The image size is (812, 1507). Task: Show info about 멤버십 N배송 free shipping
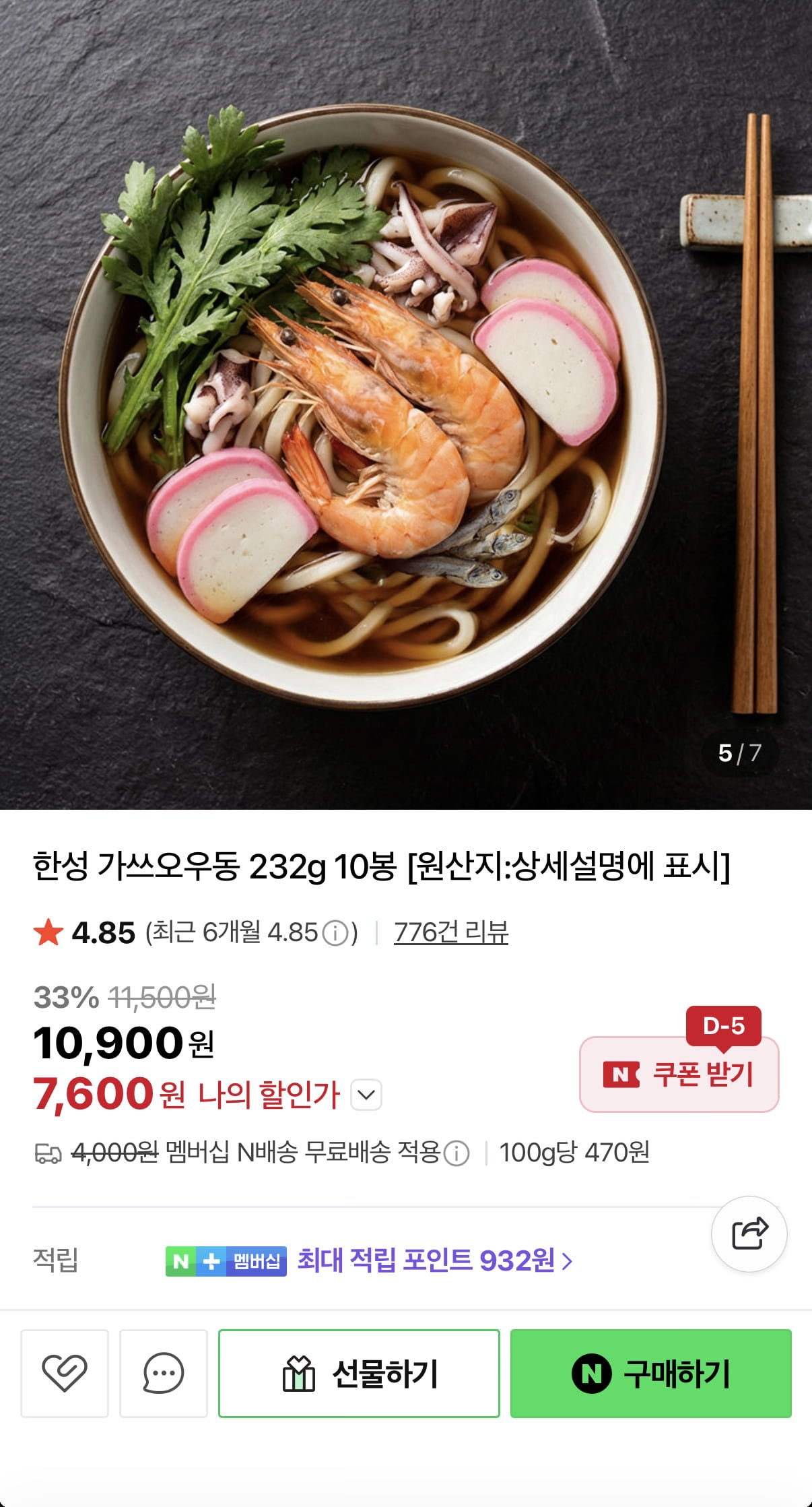pyautogui.click(x=457, y=1153)
